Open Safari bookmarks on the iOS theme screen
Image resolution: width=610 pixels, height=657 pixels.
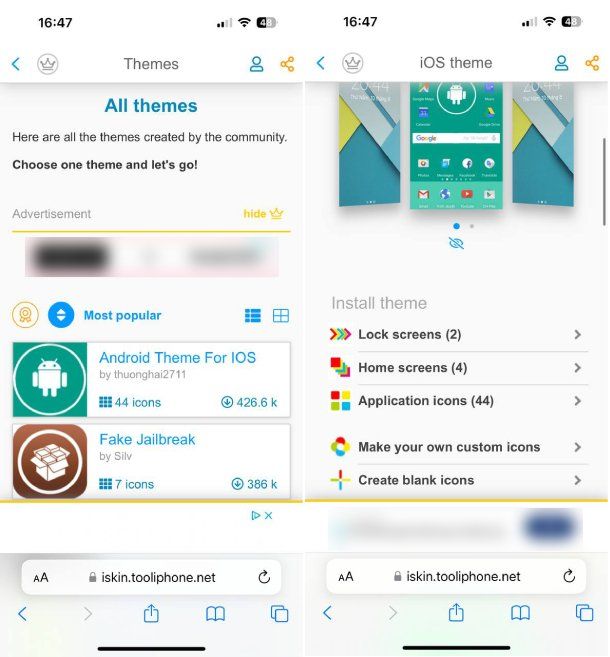520,613
